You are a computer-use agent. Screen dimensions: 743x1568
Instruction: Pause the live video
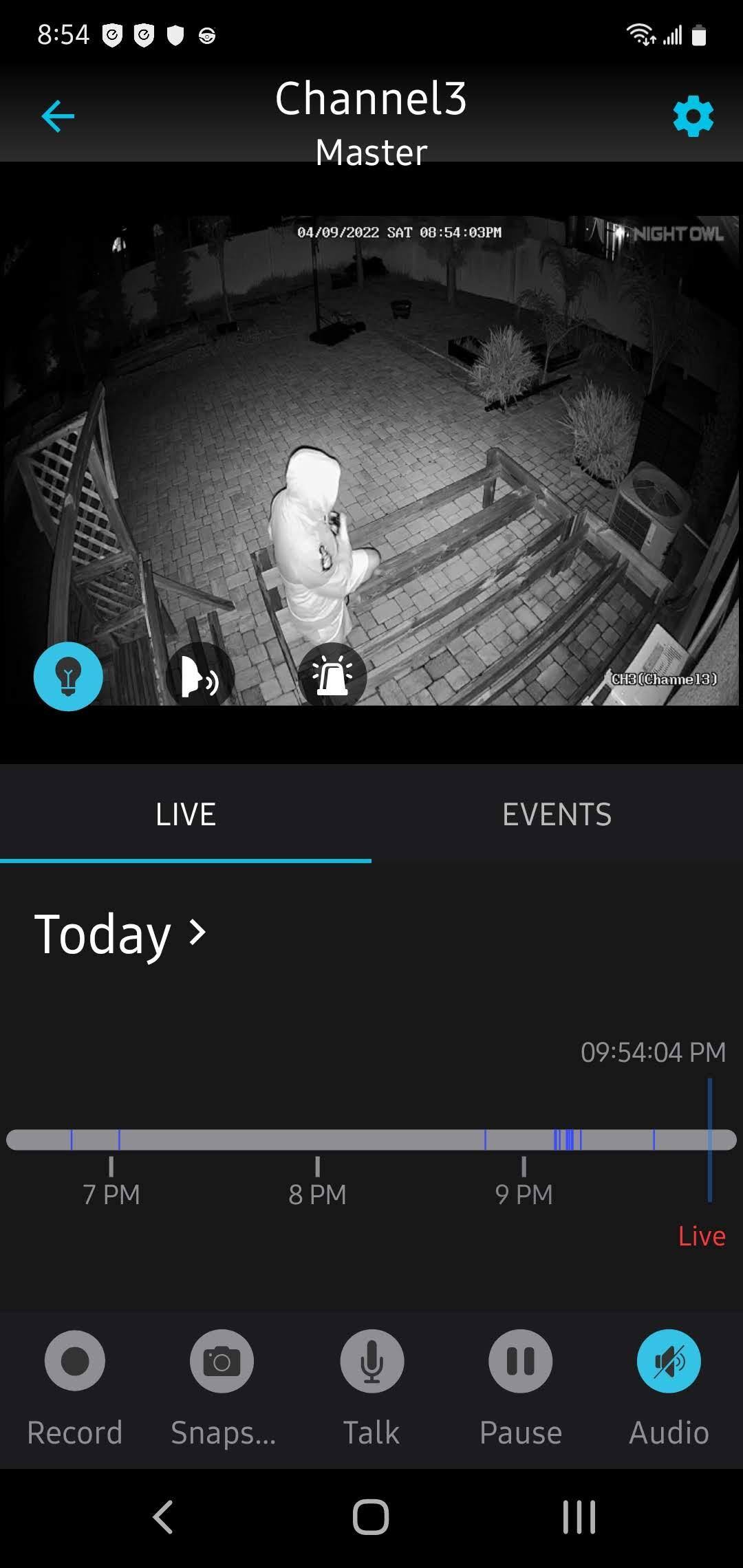(520, 1361)
